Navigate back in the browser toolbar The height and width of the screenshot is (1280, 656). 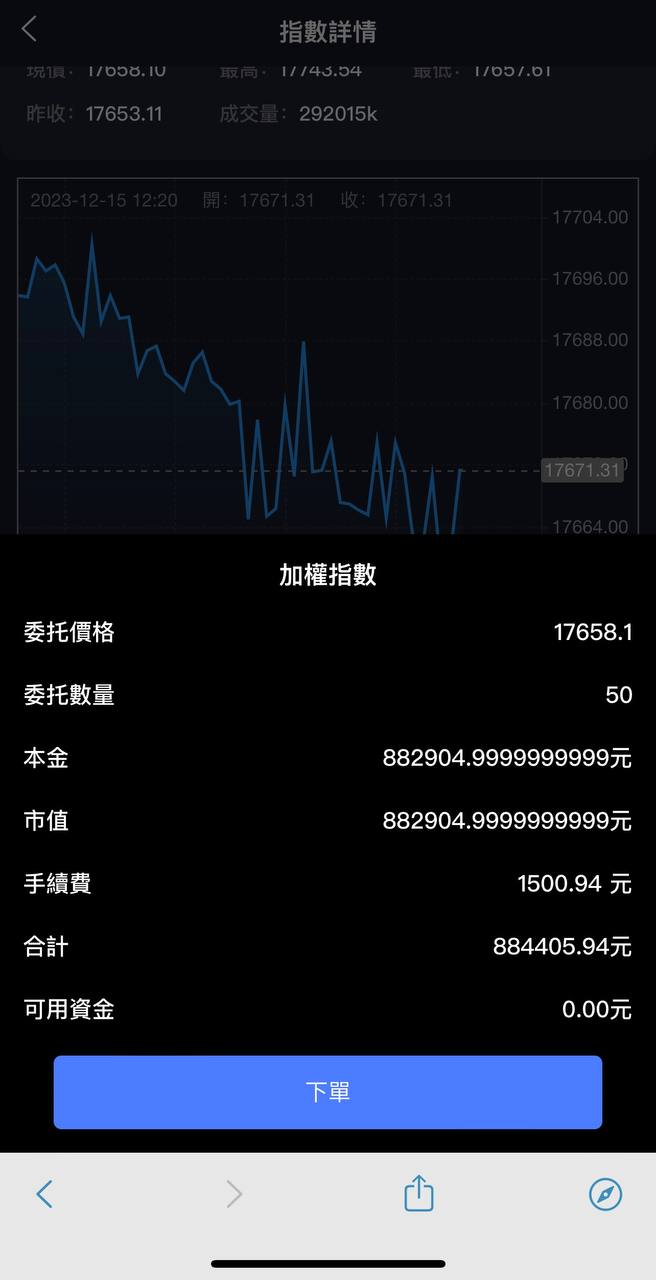pos(44,1193)
